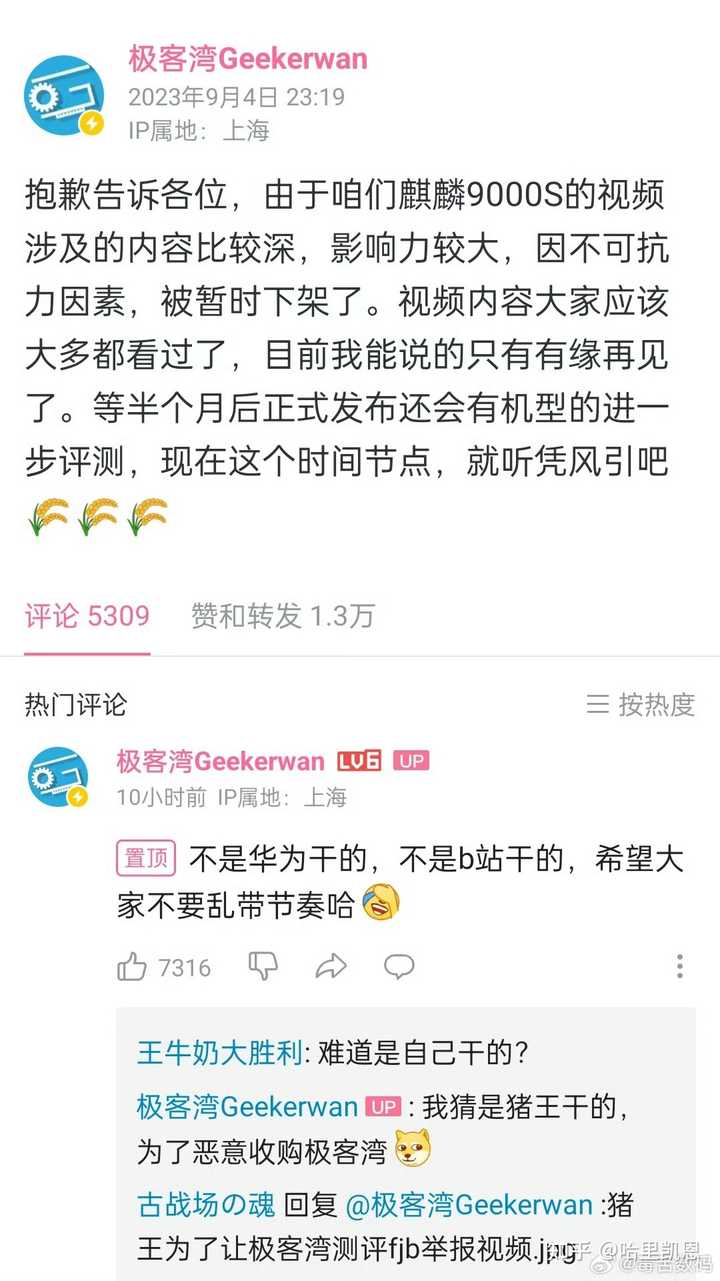Open 古战场の魂's profile from the reply
This screenshot has width=720, height=1281.
[206, 1206]
